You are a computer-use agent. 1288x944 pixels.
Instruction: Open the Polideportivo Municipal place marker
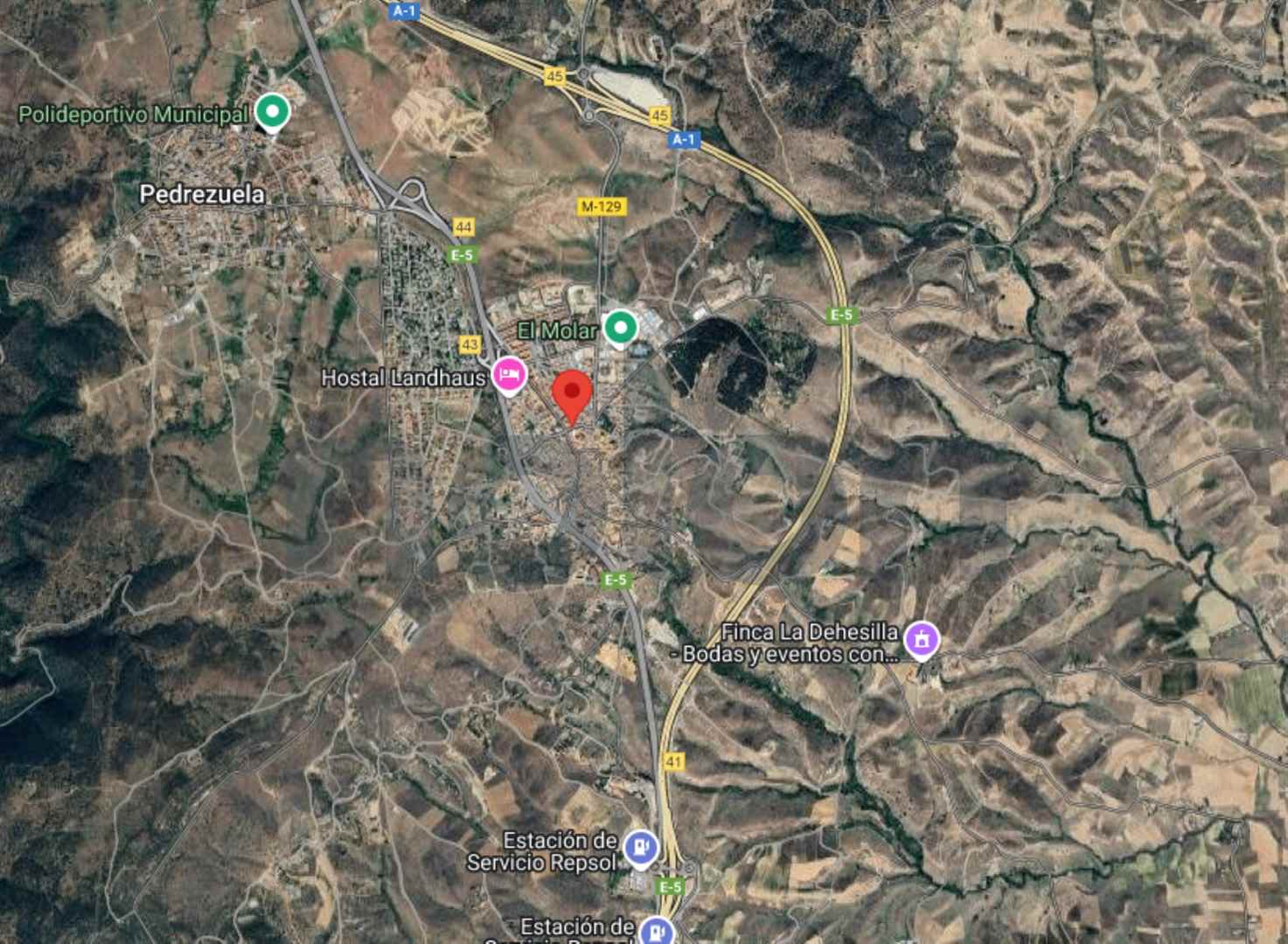pyautogui.click(x=273, y=112)
